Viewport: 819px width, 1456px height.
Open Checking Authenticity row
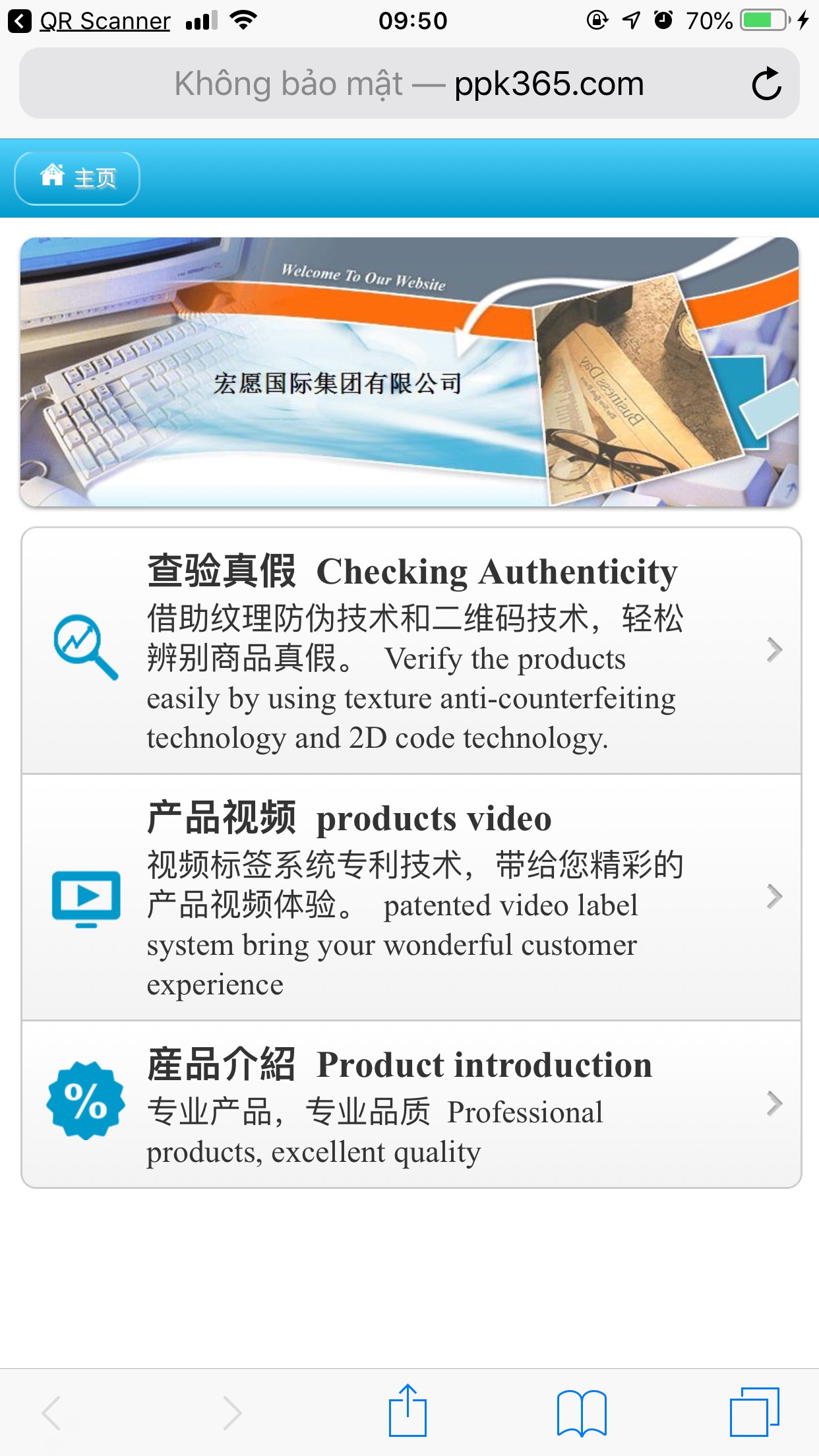pyautogui.click(x=411, y=651)
